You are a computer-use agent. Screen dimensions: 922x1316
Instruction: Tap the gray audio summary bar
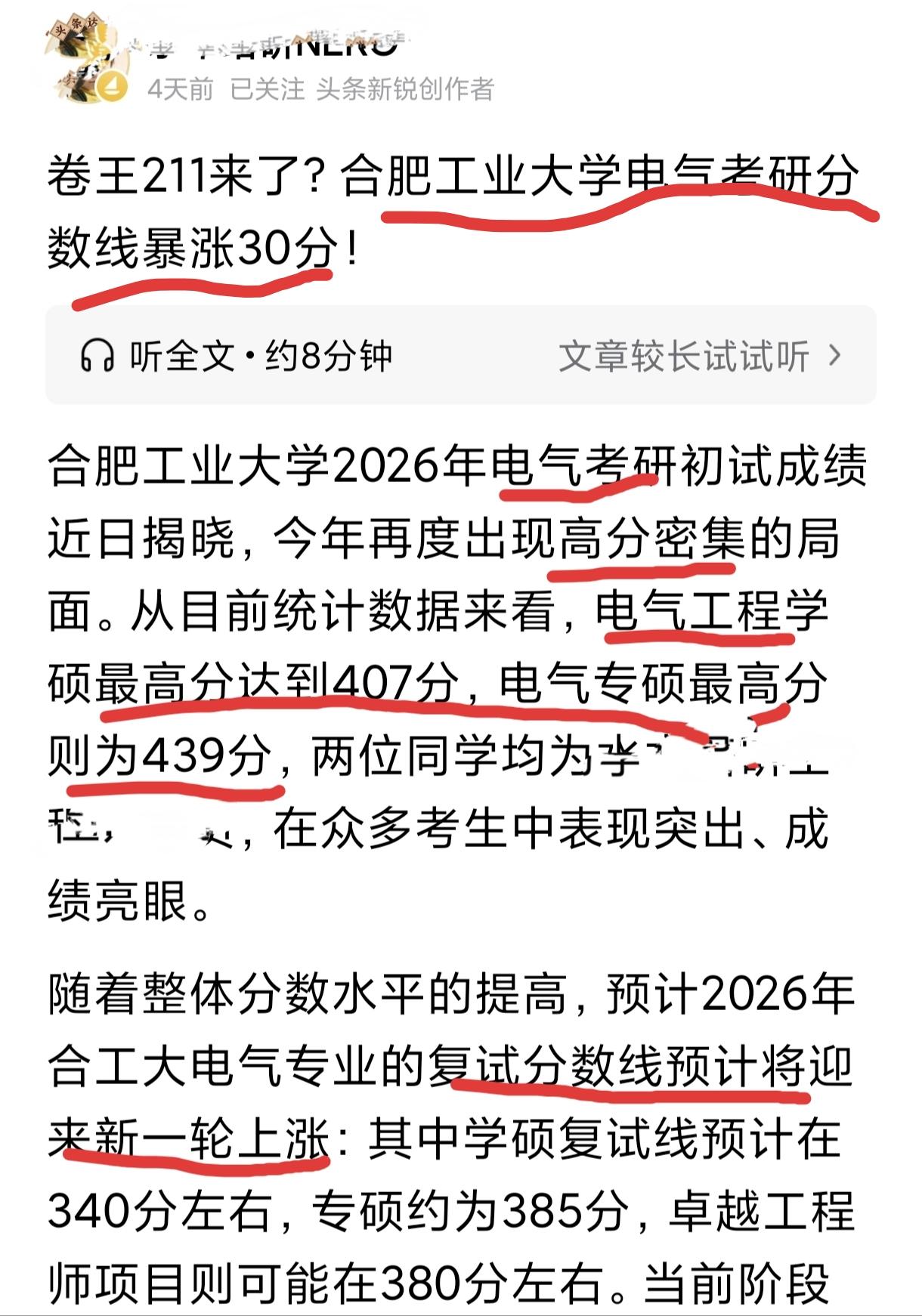[x=461, y=355]
